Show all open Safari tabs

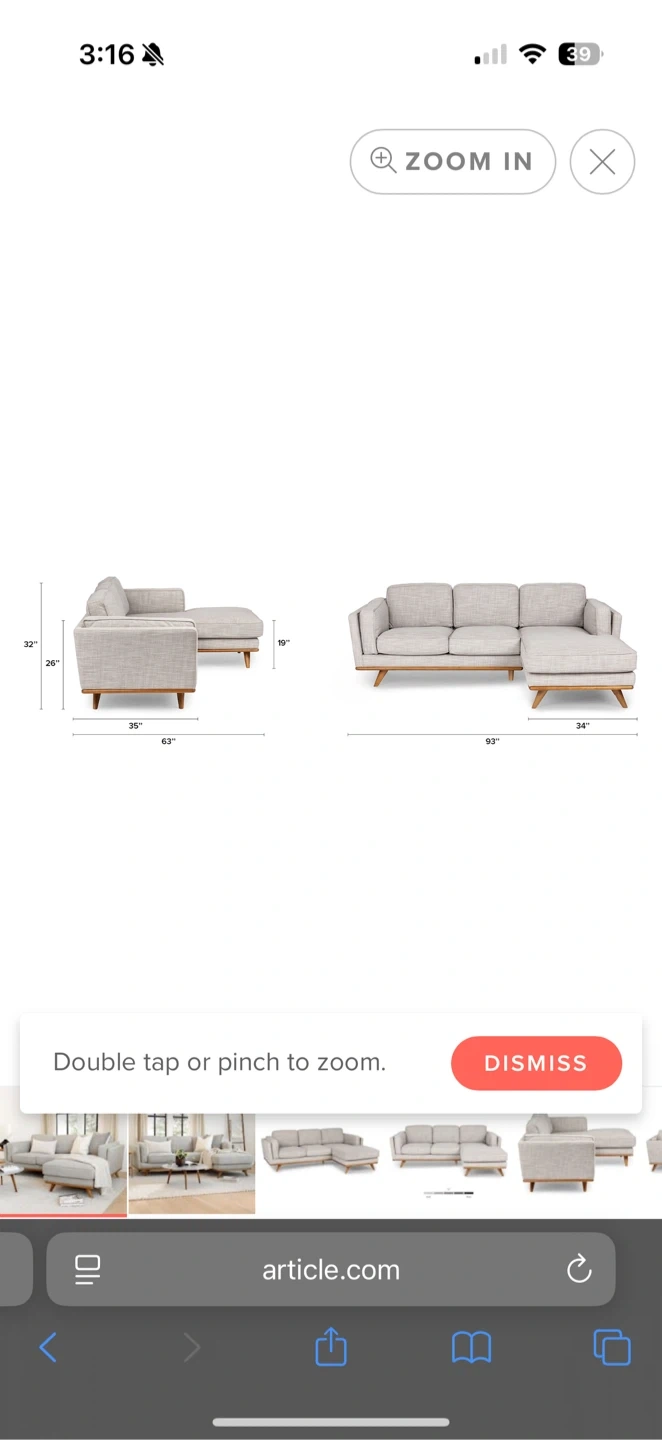612,1347
